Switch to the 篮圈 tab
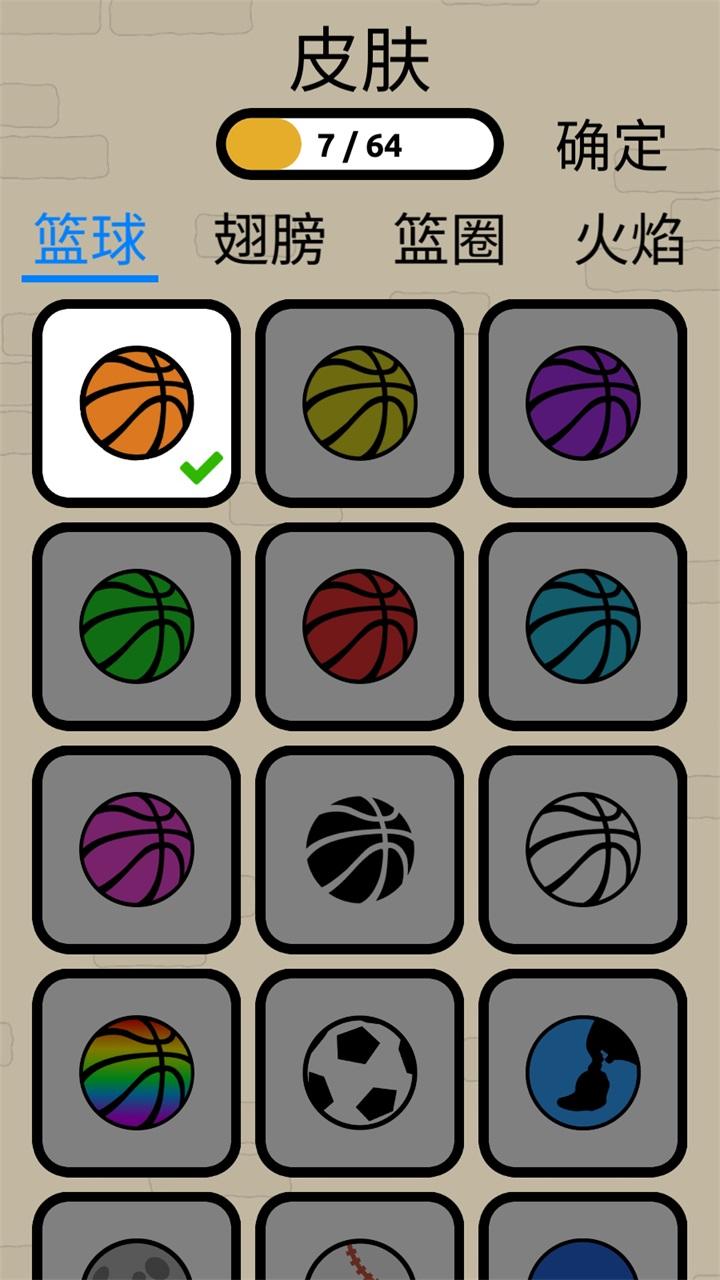This screenshot has height=1280, width=720. [x=450, y=240]
